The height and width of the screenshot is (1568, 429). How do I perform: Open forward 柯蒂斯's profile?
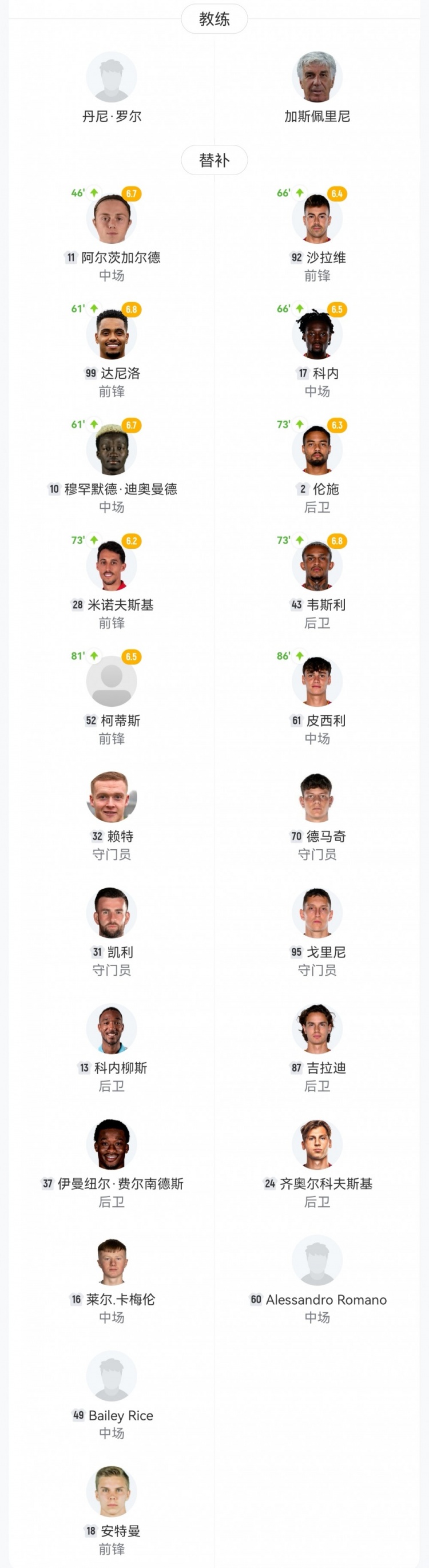coord(112,682)
